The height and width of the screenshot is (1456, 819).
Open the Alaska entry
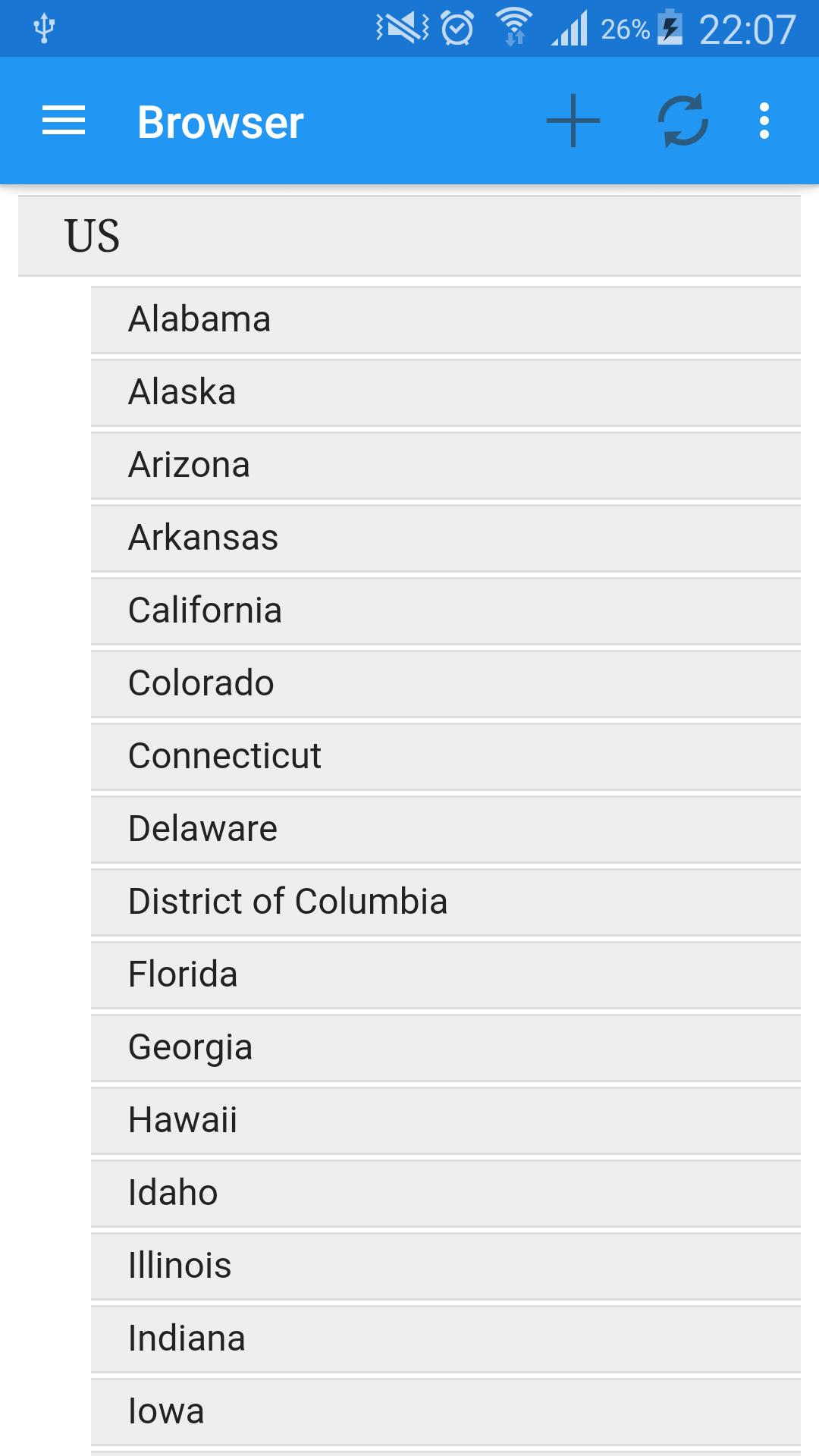tap(446, 392)
